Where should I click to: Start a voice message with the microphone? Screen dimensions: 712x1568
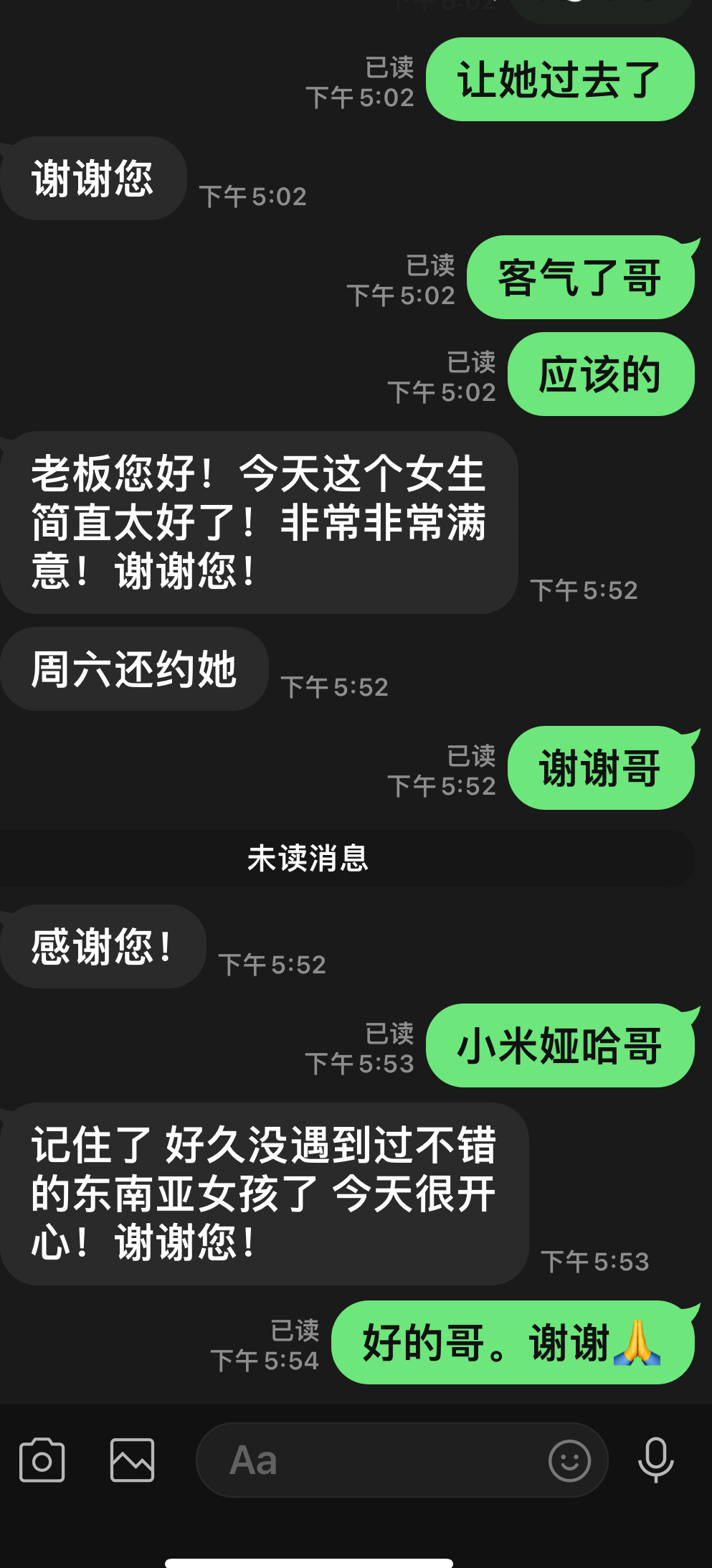click(x=655, y=1460)
